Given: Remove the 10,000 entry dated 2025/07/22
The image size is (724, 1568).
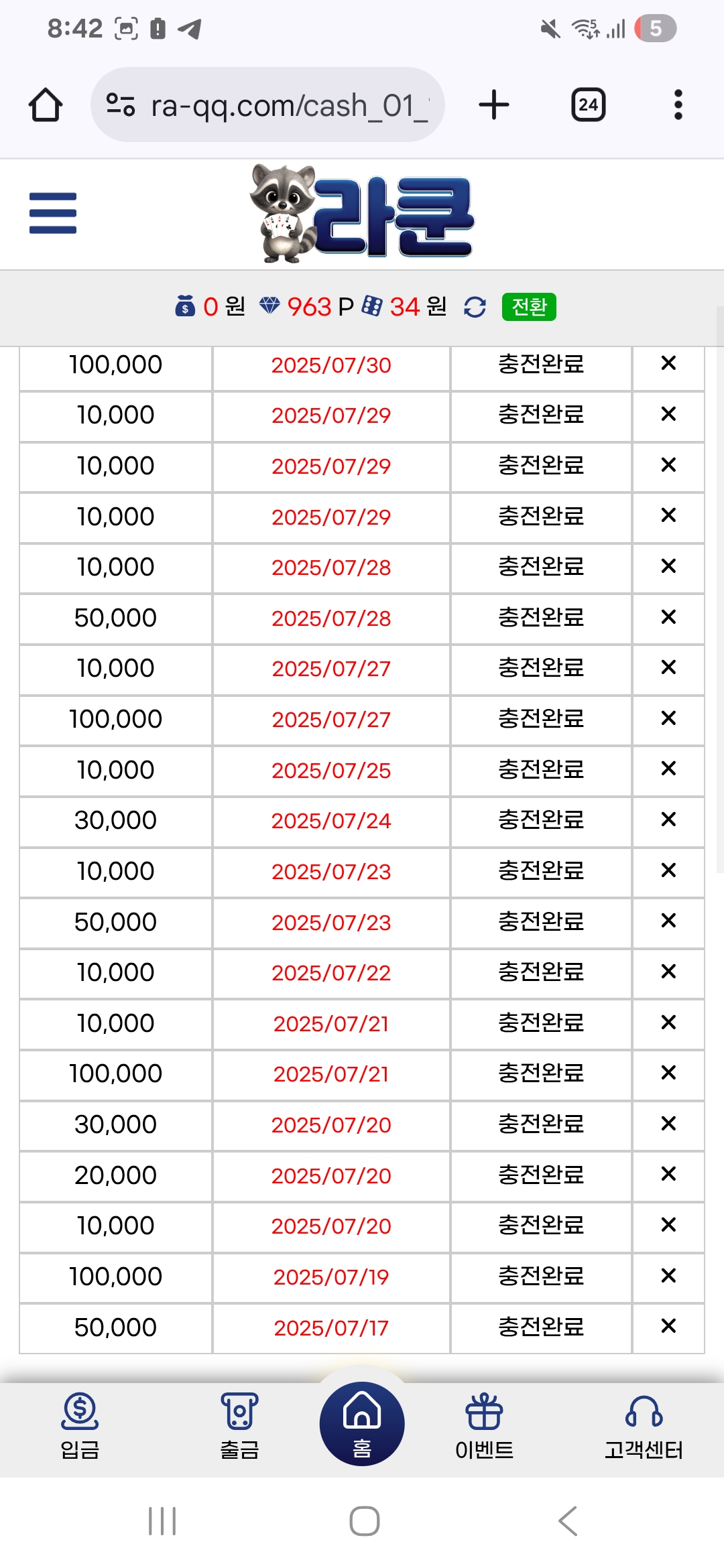Looking at the screenshot, I should [668, 972].
